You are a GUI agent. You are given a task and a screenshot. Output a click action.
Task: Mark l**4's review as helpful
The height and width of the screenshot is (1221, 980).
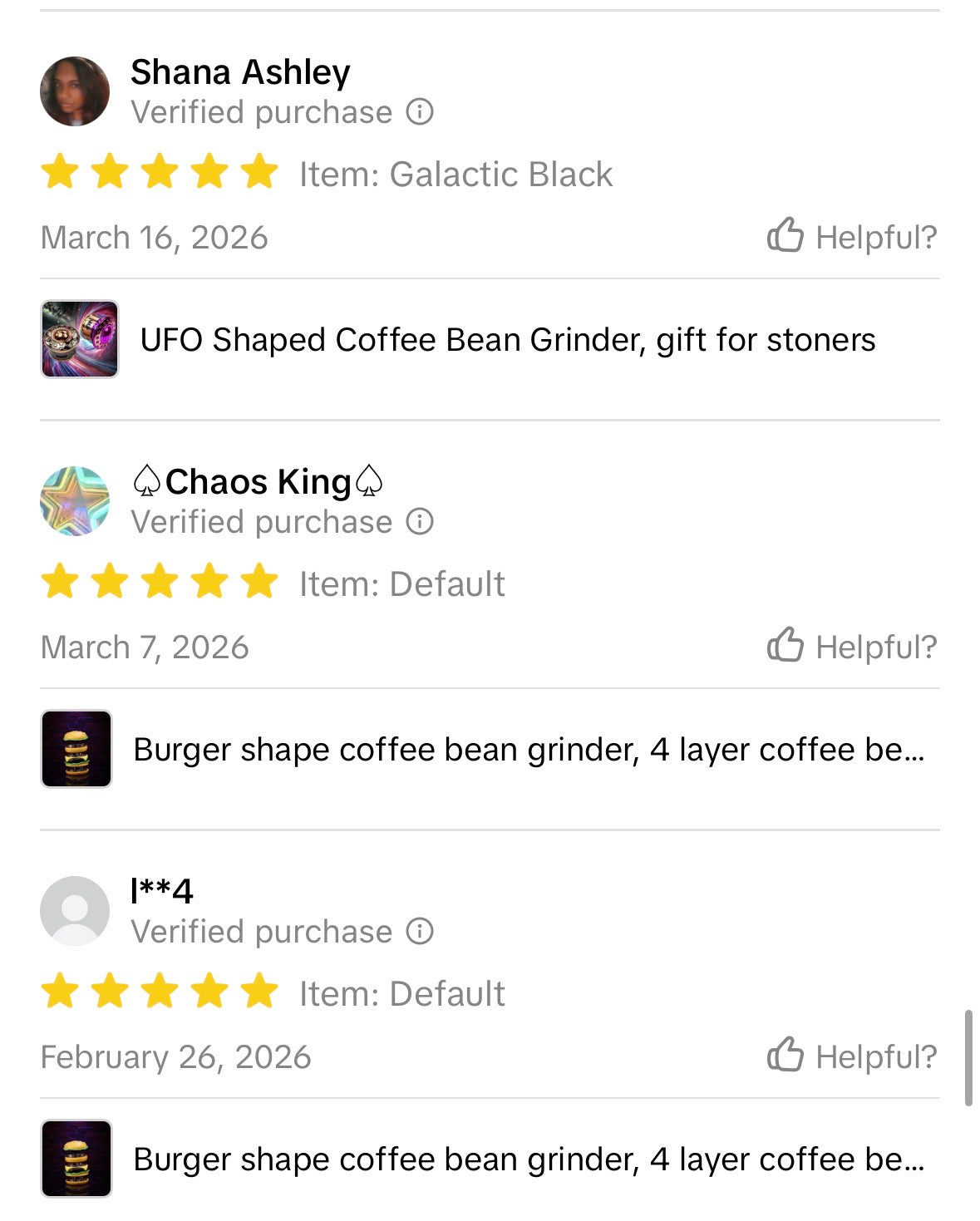[x=851, y=1056]
